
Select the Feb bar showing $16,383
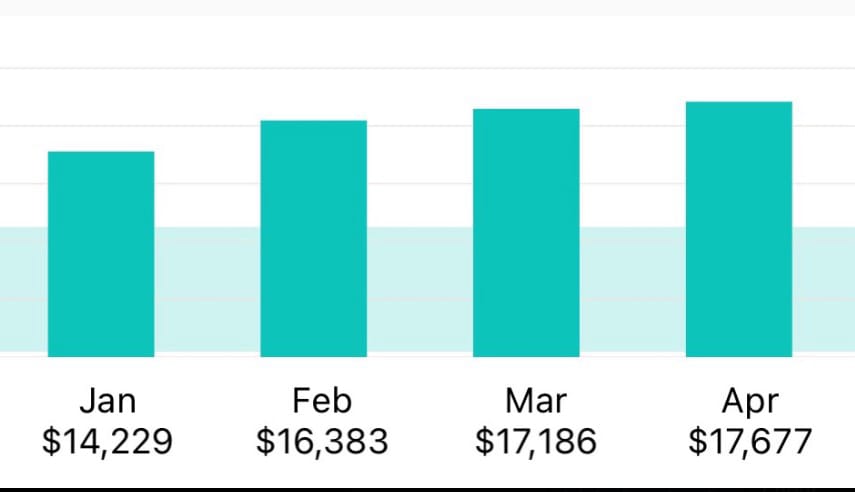[x=313, y=238]
